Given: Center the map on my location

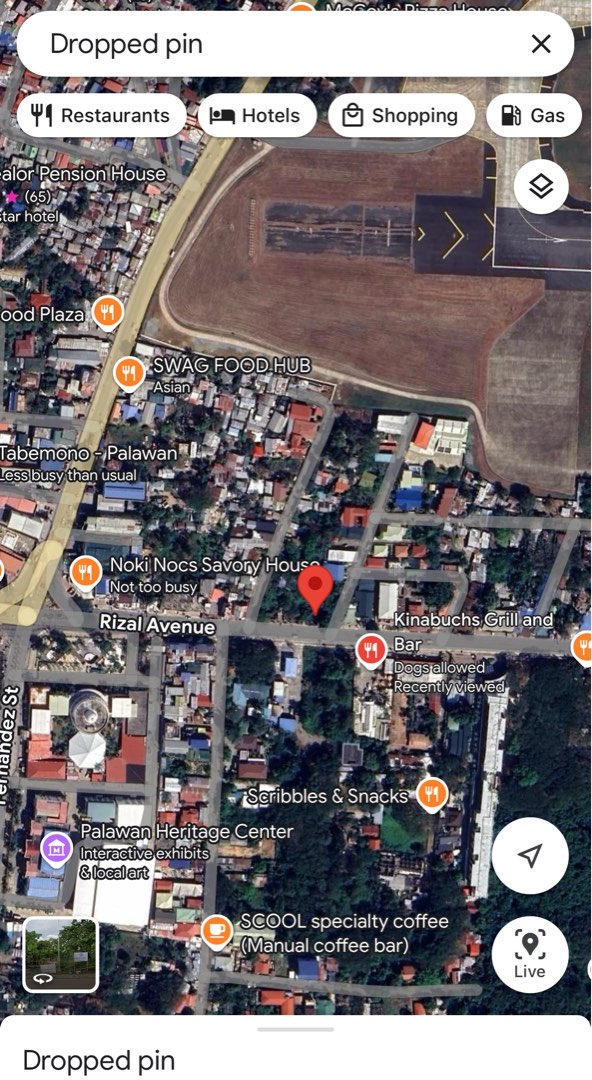Looking at the screenshot, I should (x=529, y=855).
